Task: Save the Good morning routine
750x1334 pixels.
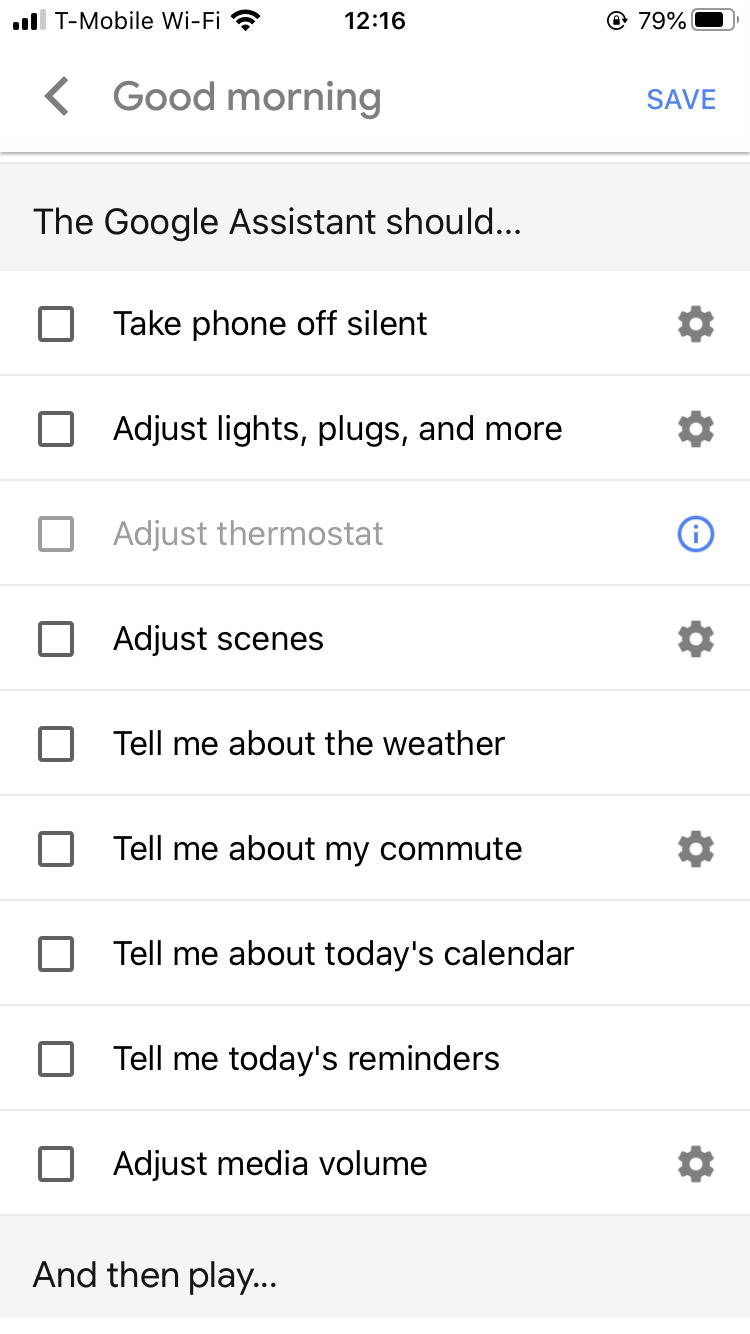Action: tap(681, 99)
